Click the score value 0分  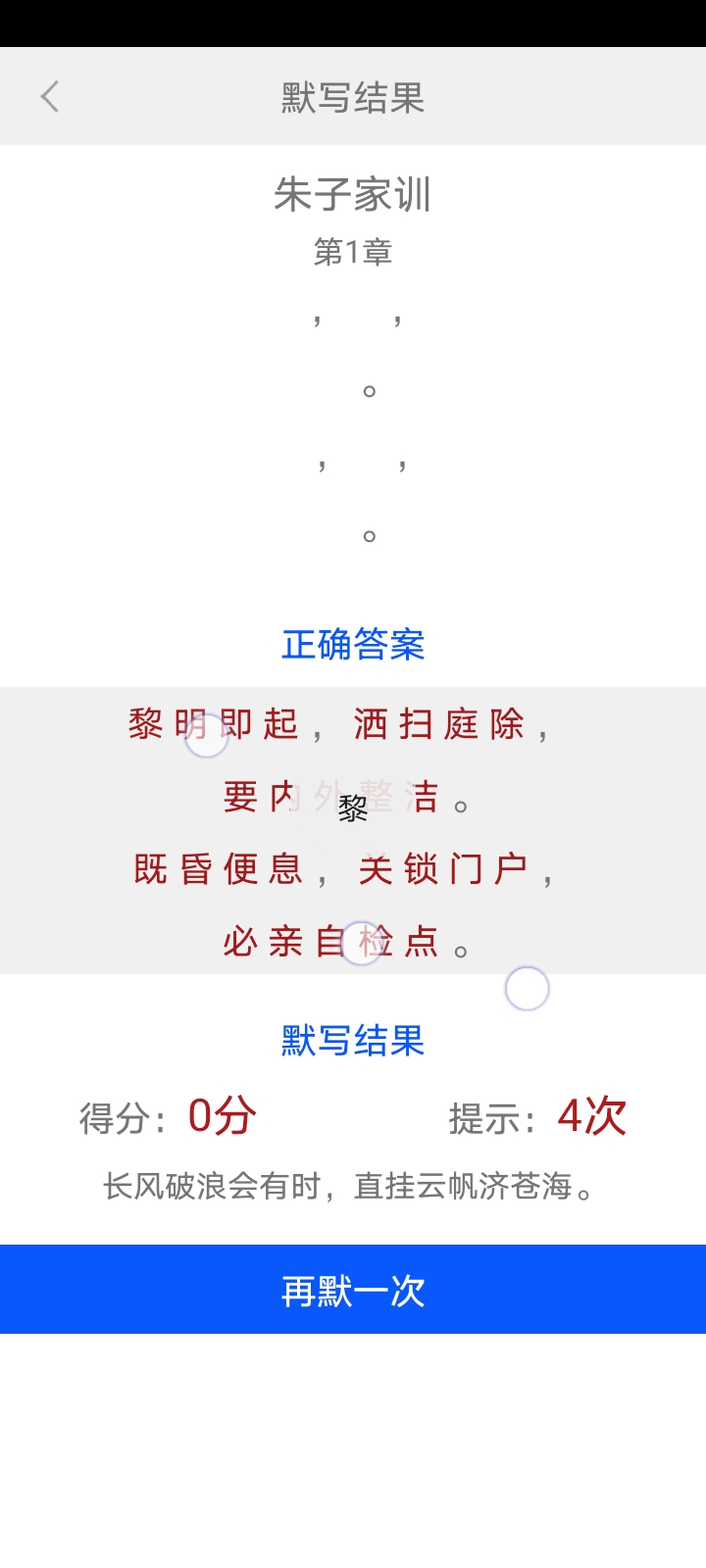point(222,1114)
